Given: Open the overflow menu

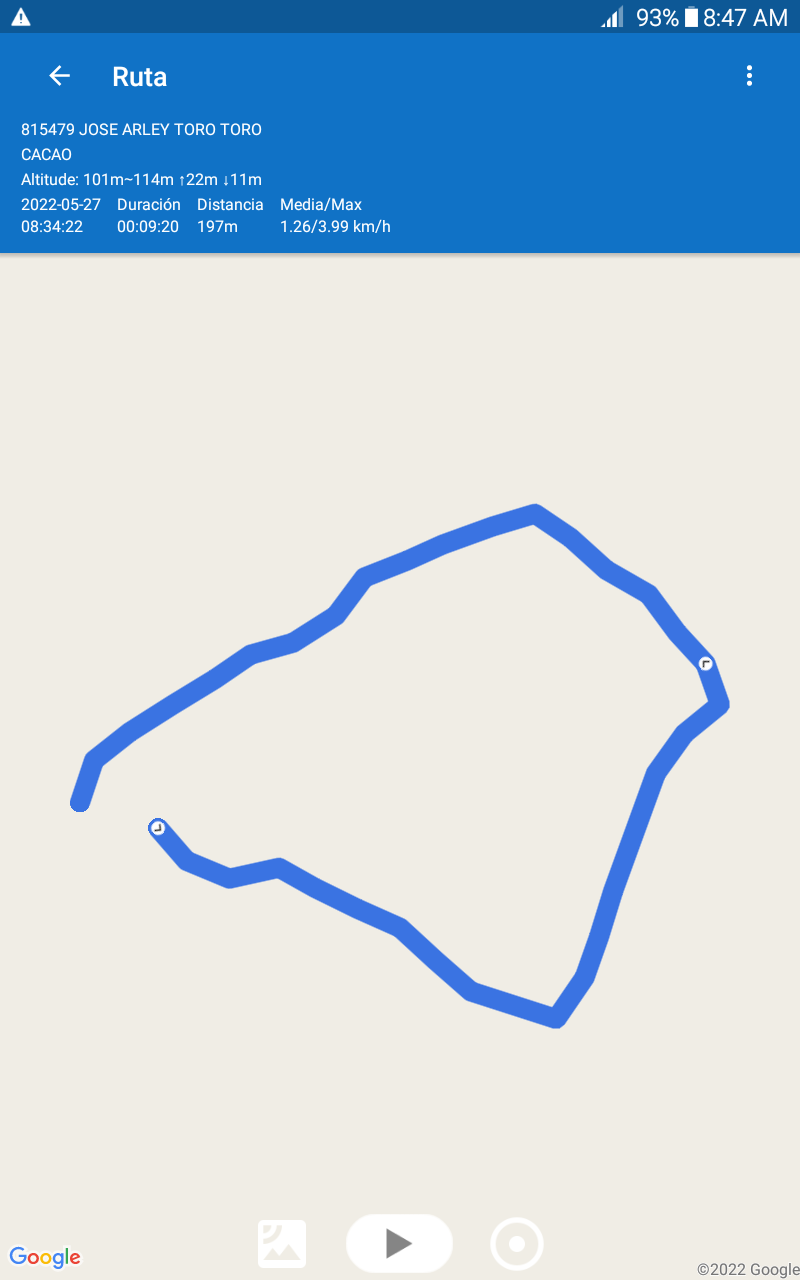Looking at the screenshot, I should (749, 76).
